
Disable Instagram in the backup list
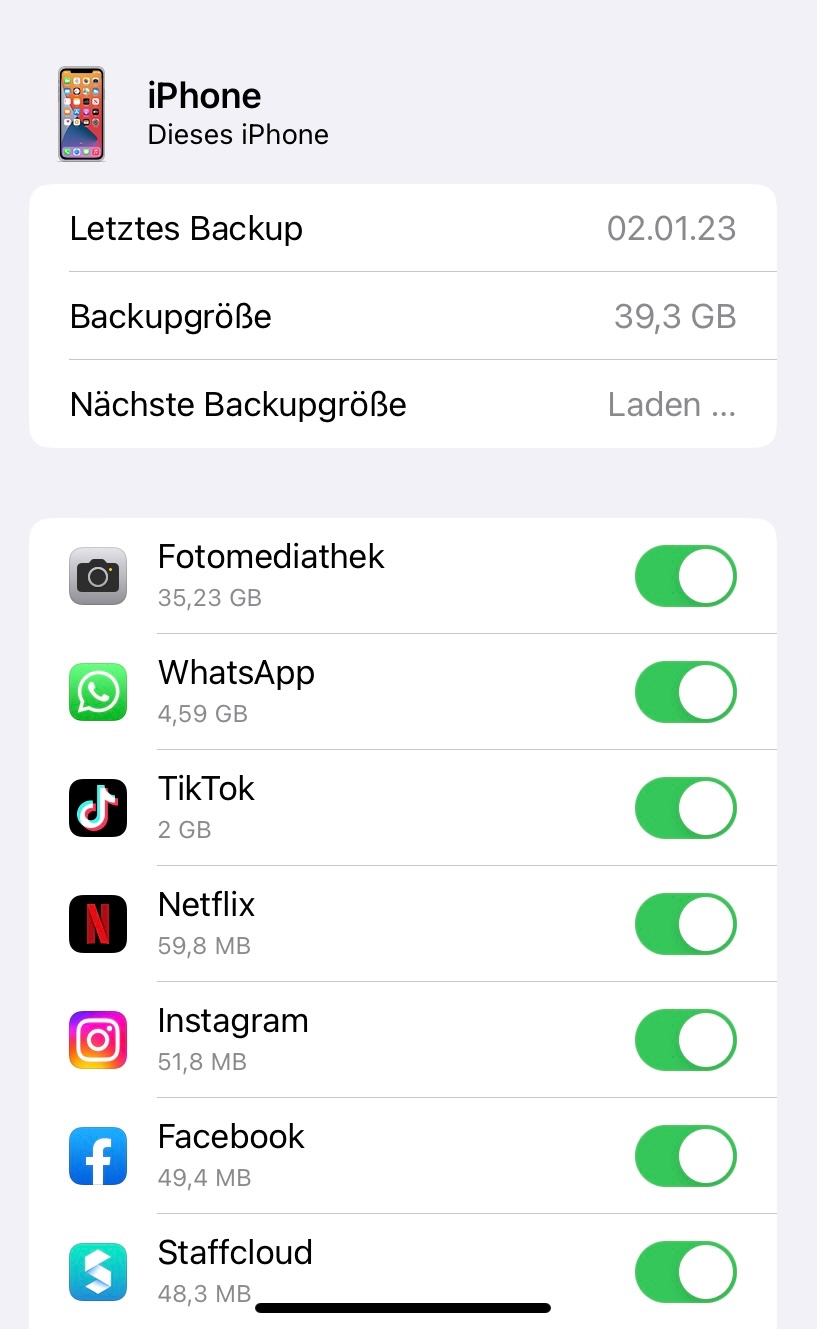point(685,1040)
